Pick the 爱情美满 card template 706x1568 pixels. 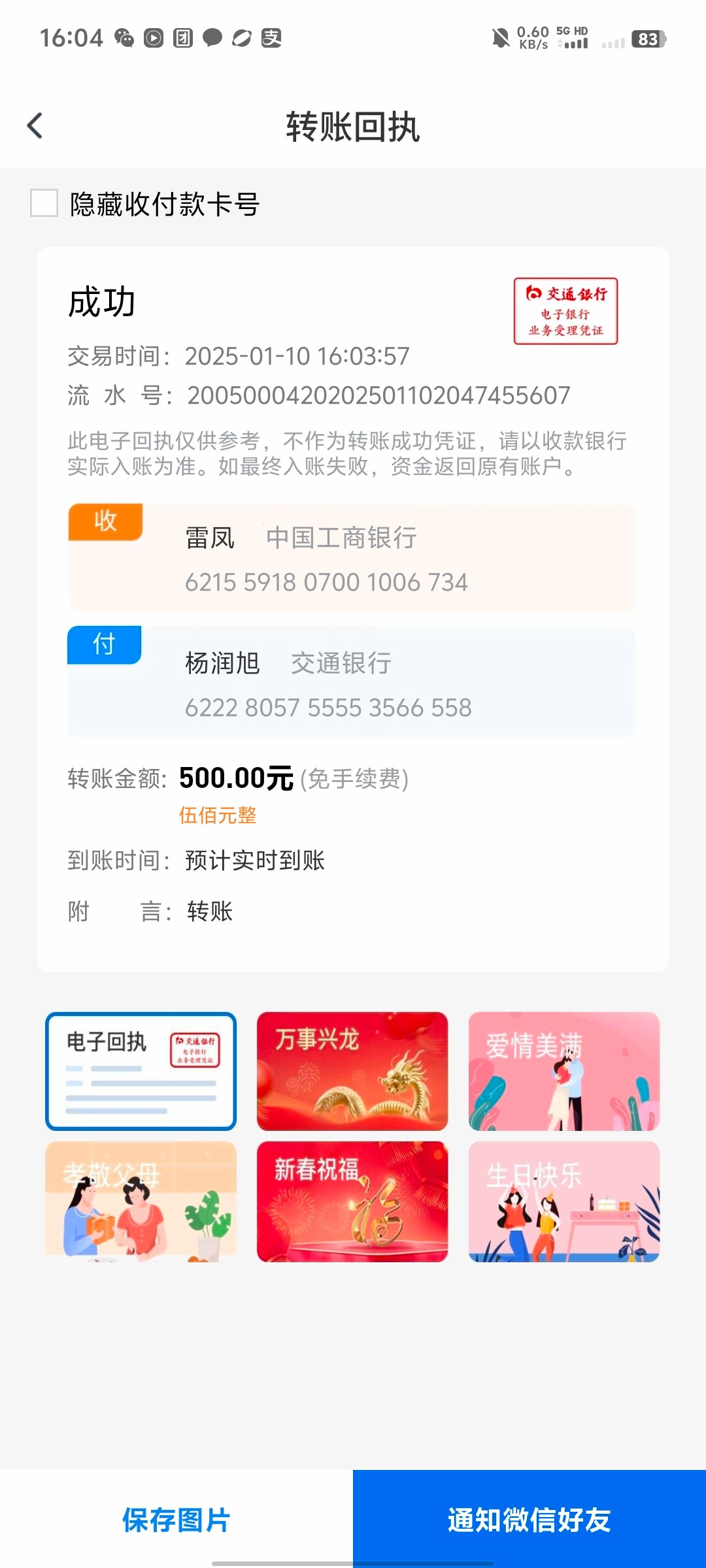point(564,1071)
